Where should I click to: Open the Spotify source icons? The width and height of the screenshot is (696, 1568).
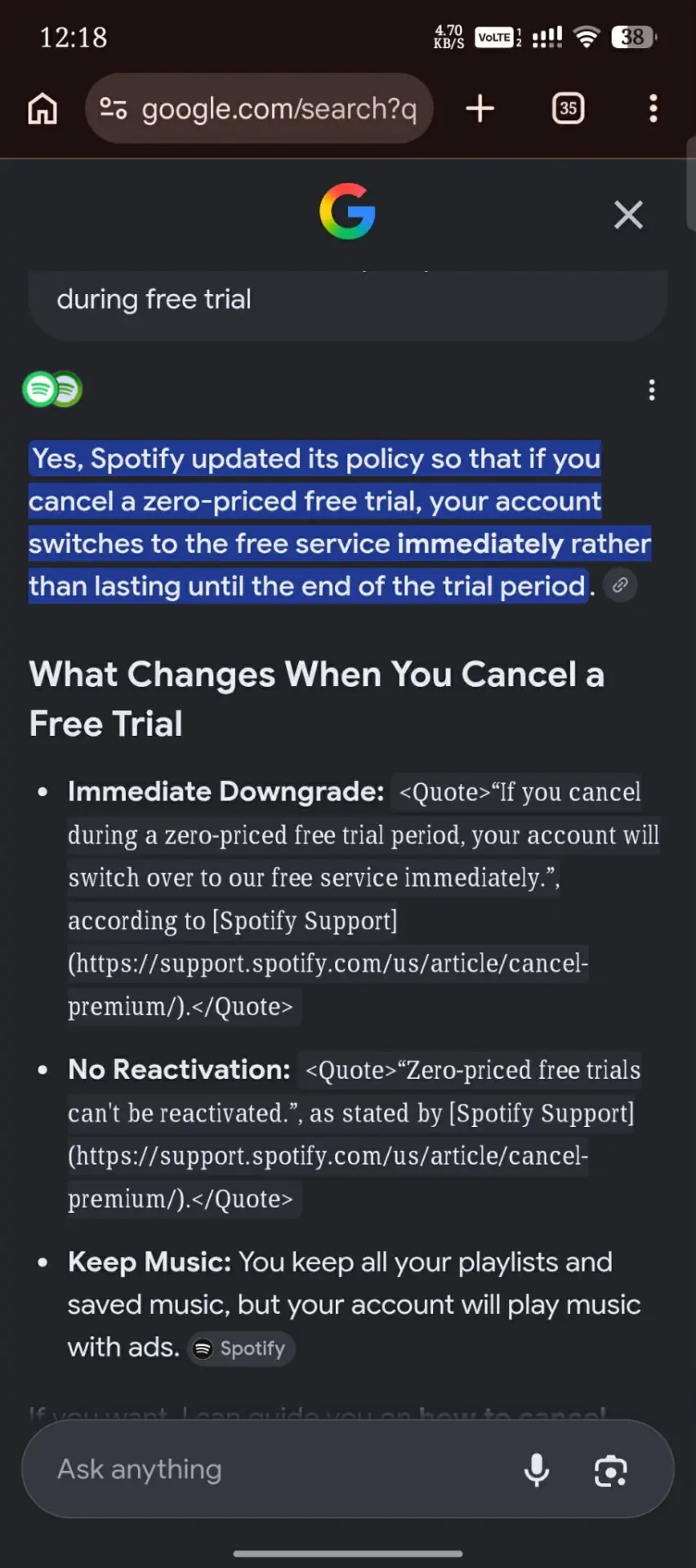point(52,390)
